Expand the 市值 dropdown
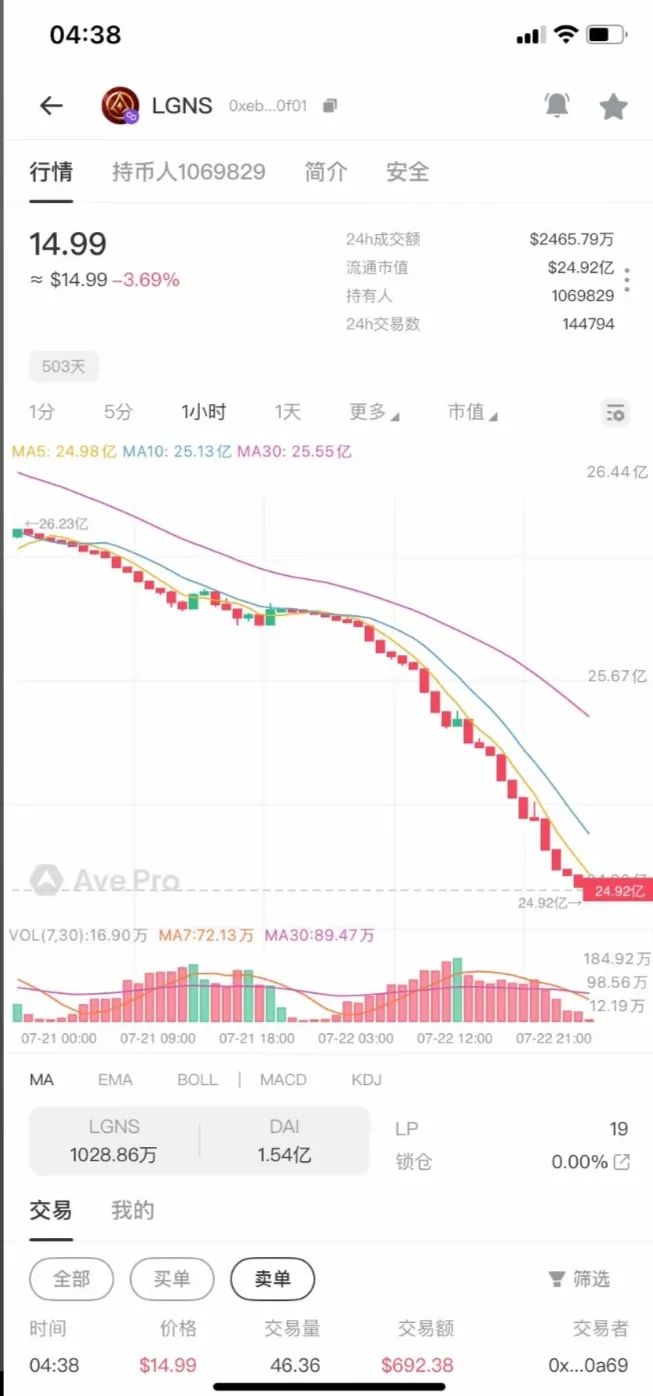Viewport: 653px width, 1396px height. tap(472, 412)
